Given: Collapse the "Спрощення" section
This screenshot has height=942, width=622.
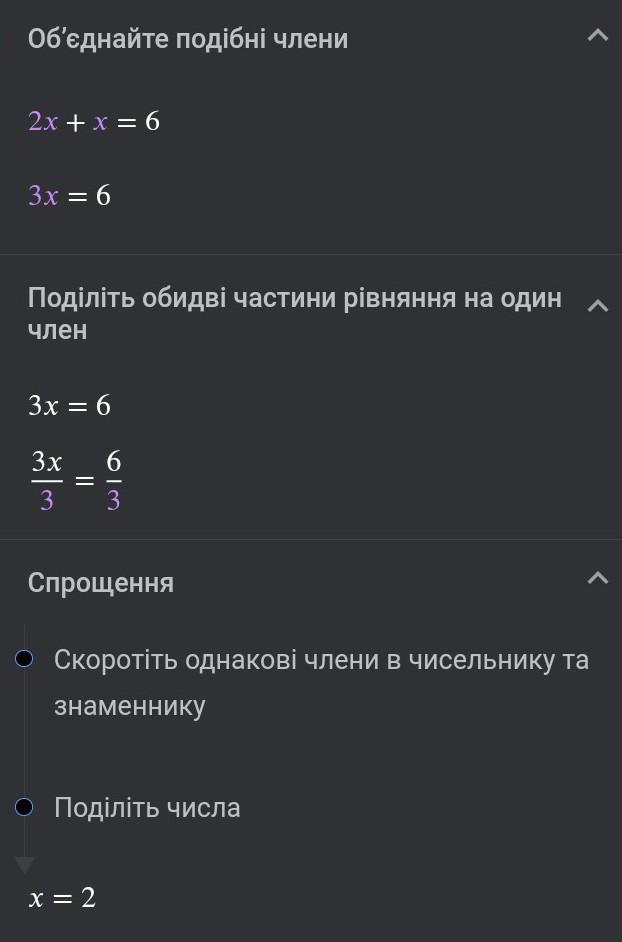Looking at the screenshot, I should pos(597,578).
